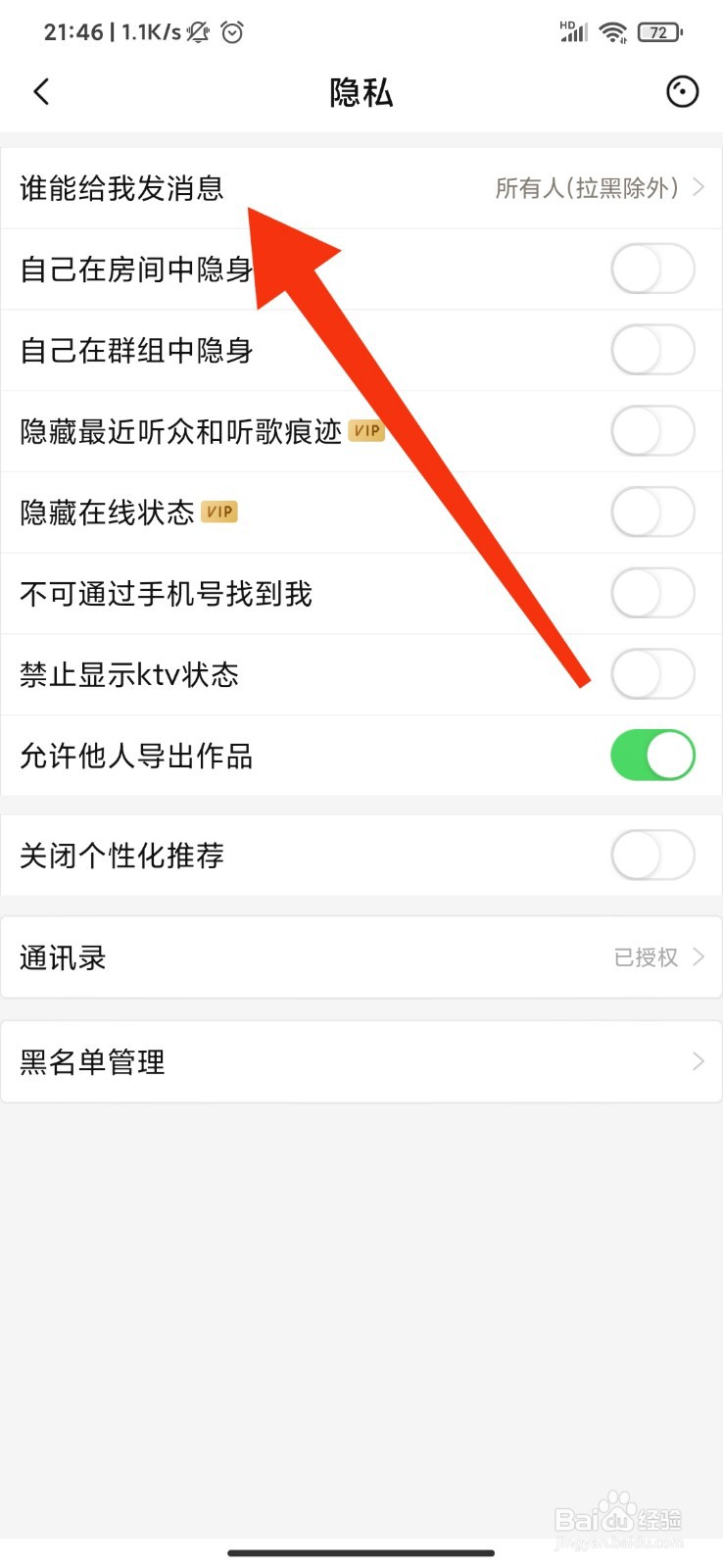Enable 禁止显示ktv状态 toggle

click(x=652, y=674)
